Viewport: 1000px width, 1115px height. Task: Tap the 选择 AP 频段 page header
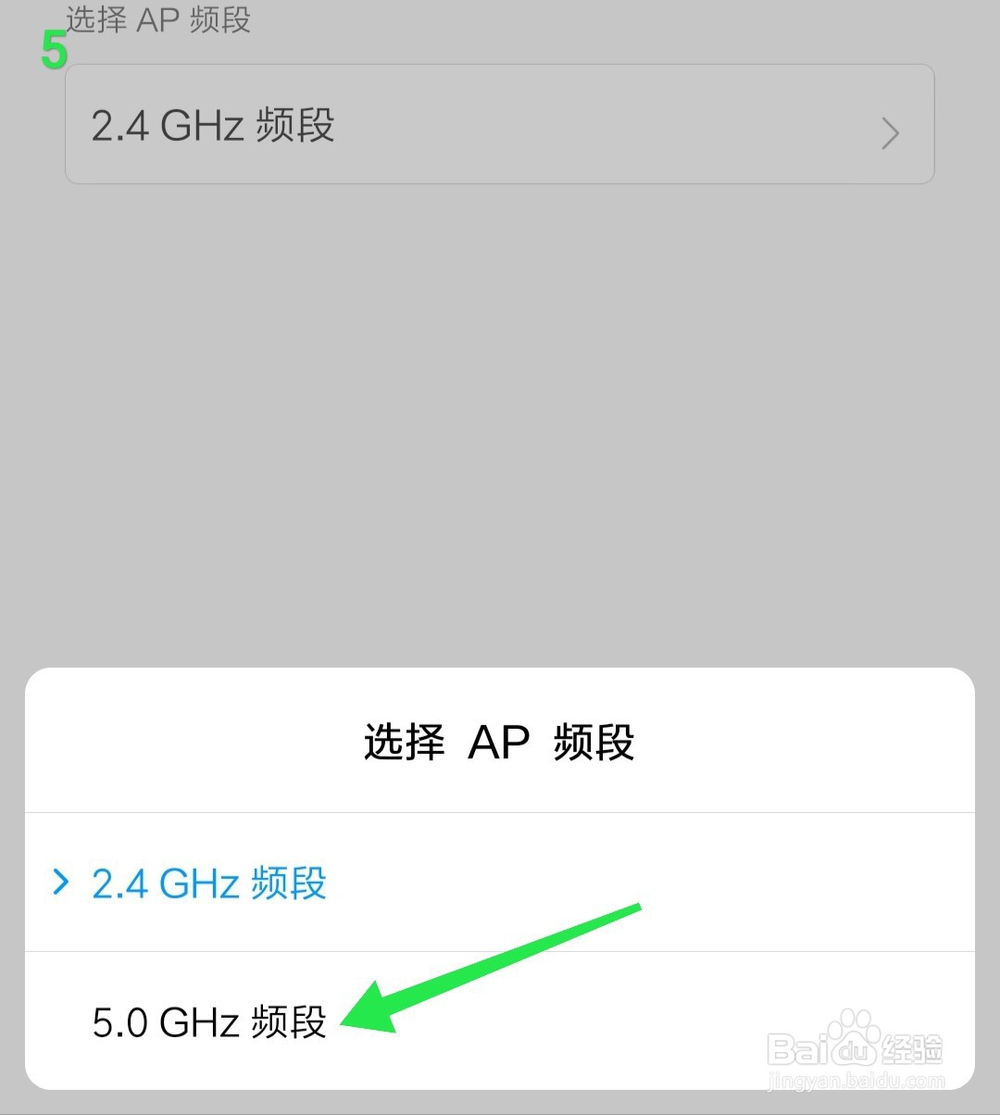(158, 22)
